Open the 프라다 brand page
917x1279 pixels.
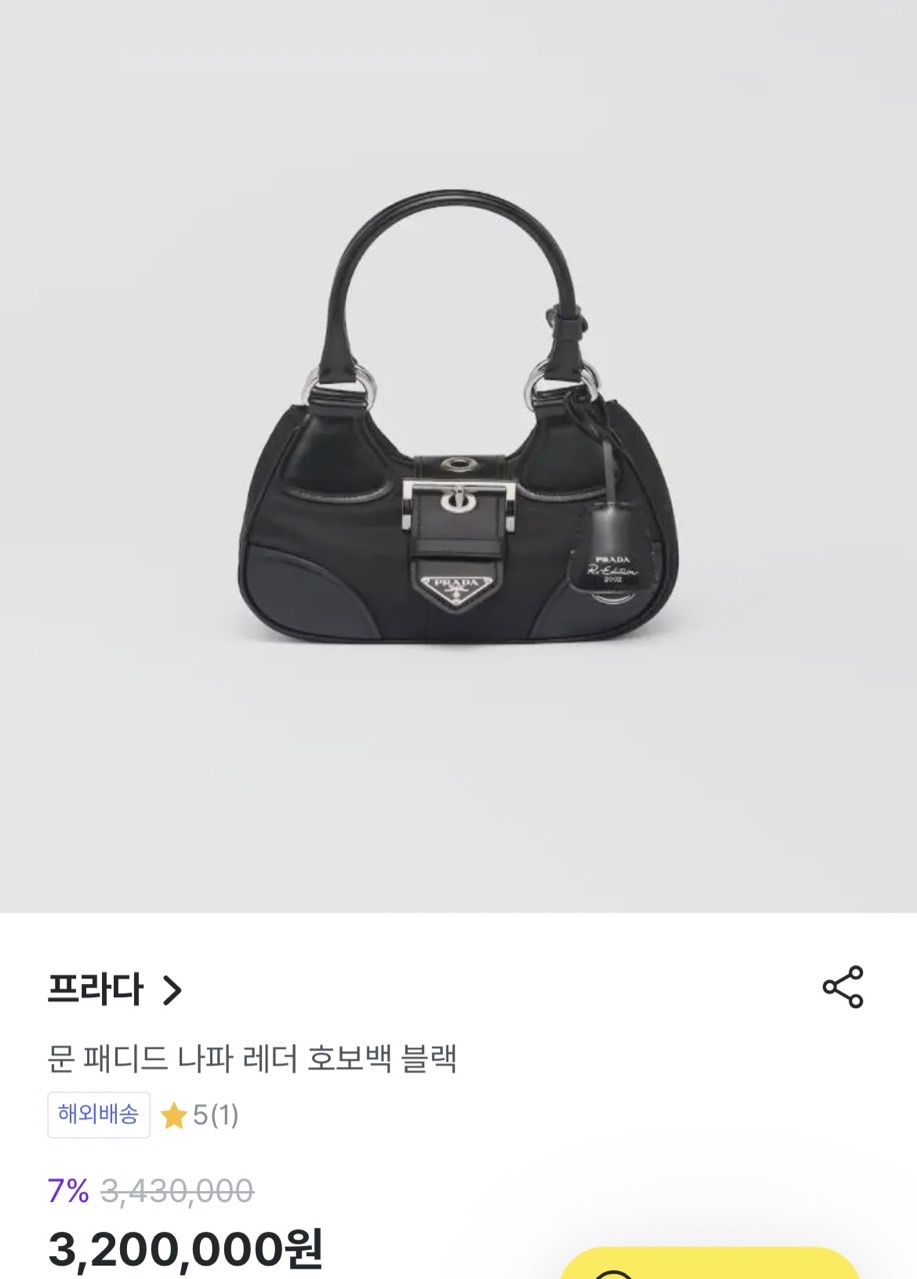pos(115,990)
